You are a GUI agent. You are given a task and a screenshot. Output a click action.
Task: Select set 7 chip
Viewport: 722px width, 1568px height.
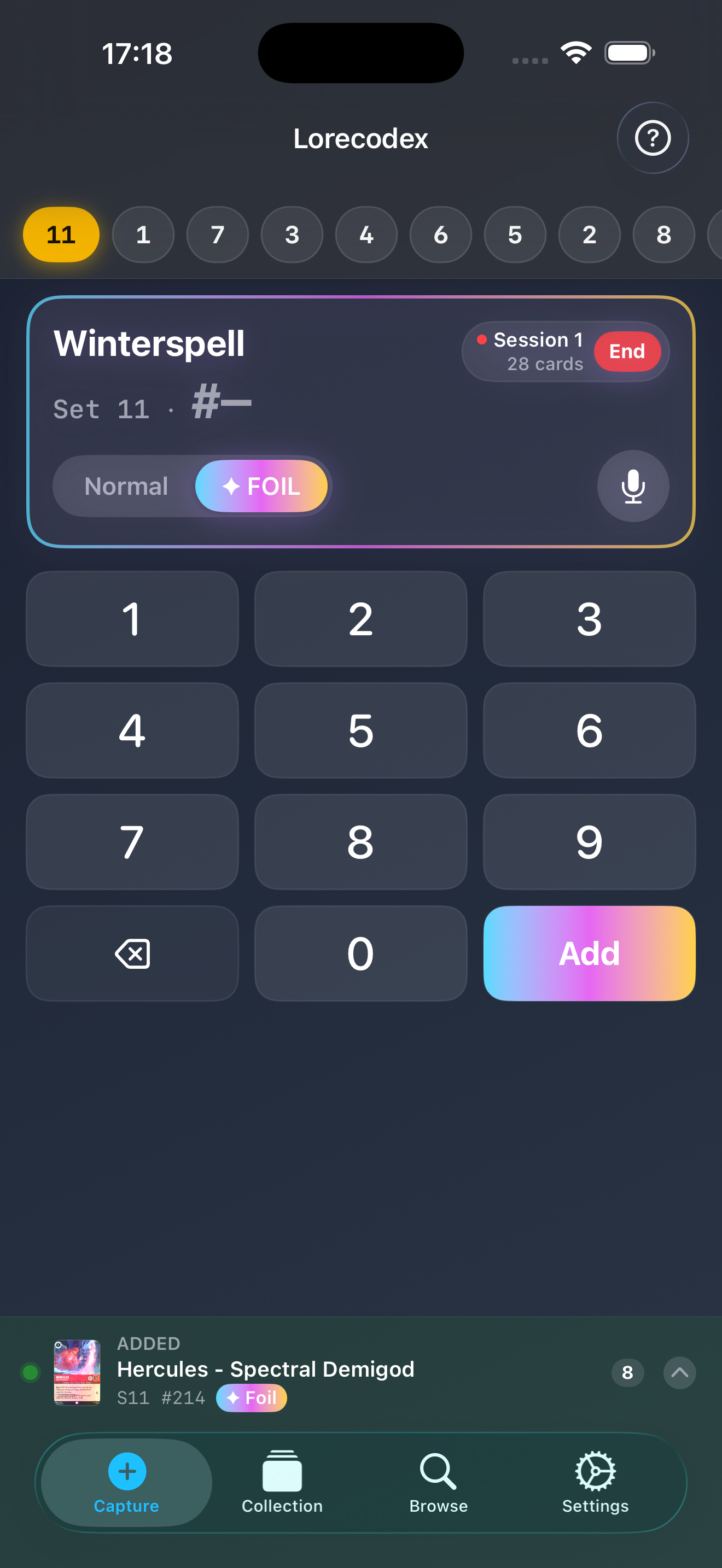coord(217,235)
